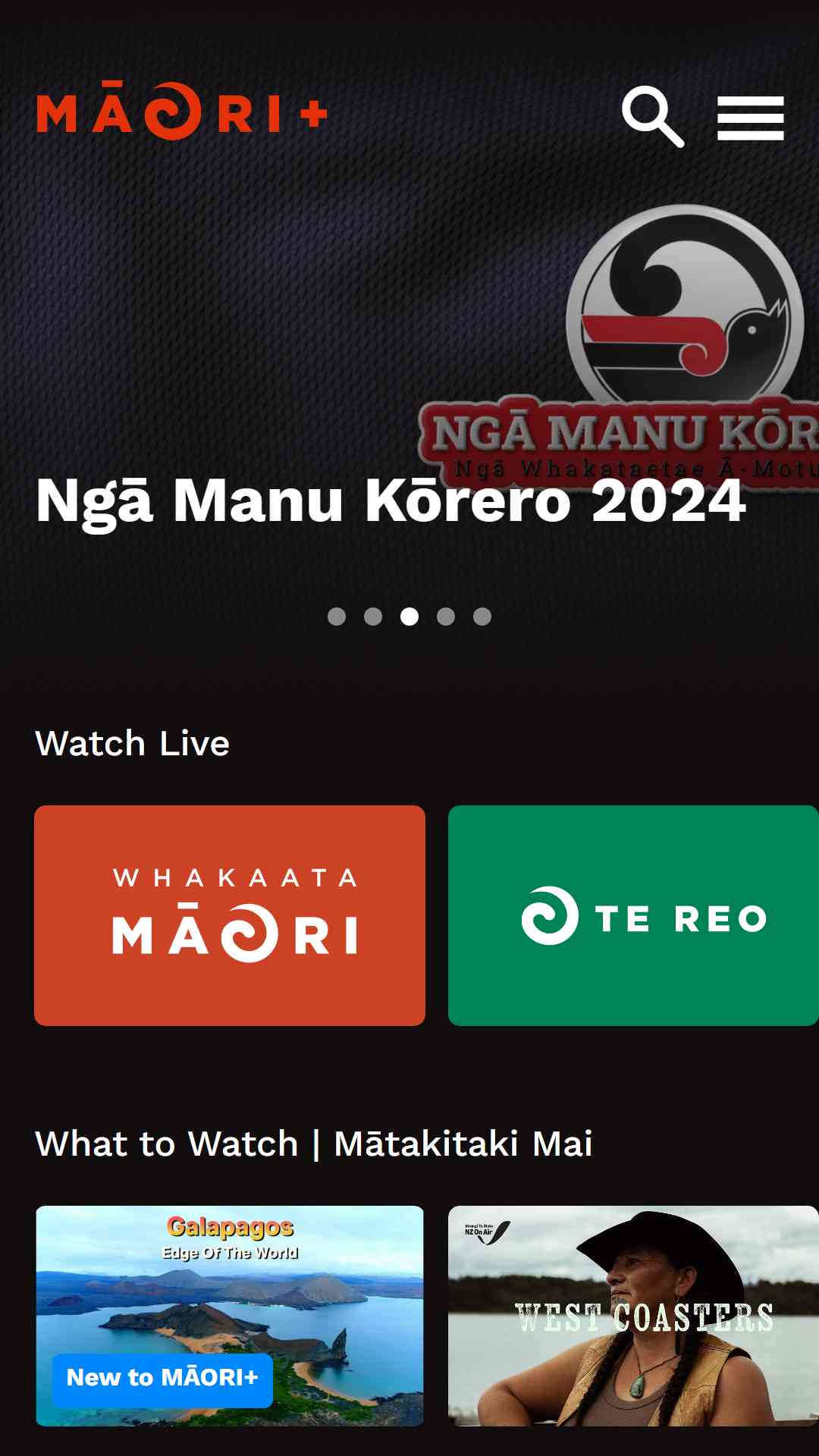Select the second carousel slide dot
The width and height of the screenshot is (819, 1456).
point(373,617)
